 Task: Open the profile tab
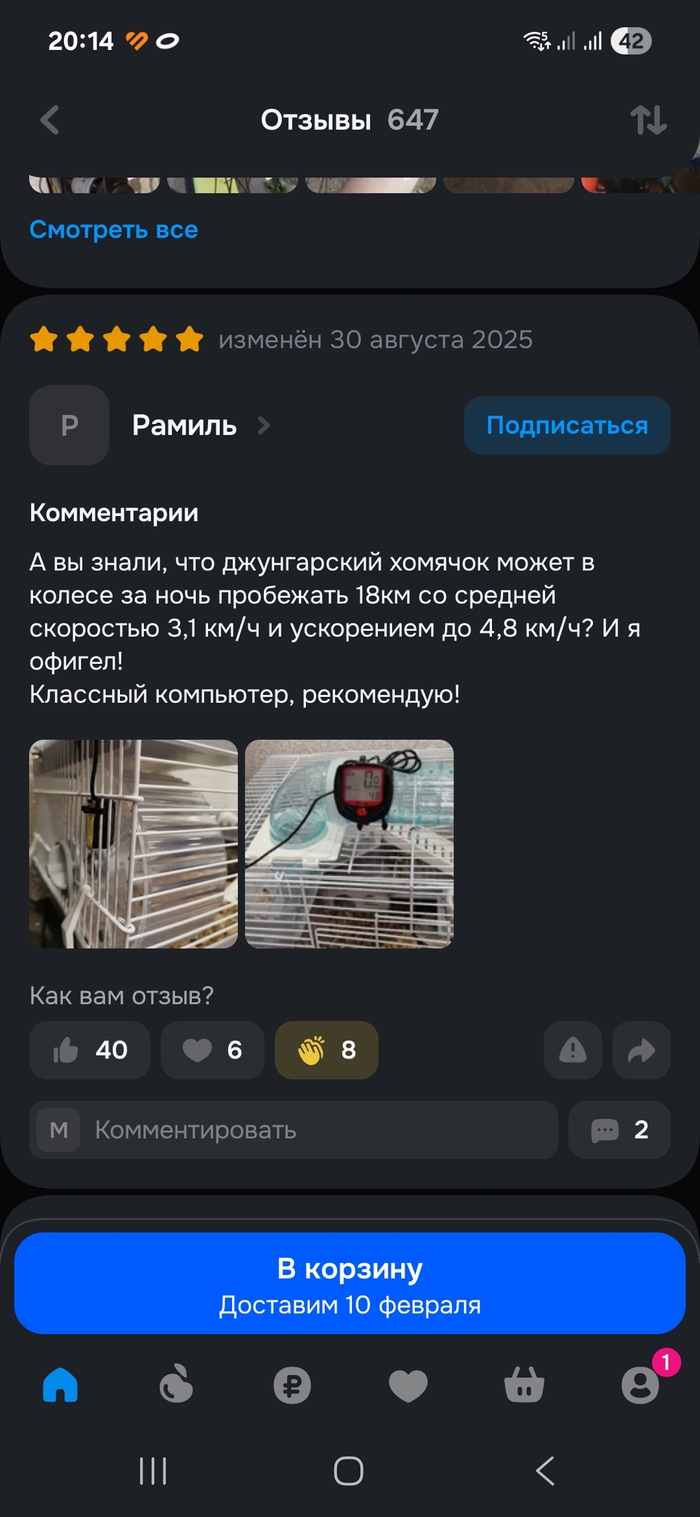[x=640, y=1386]
